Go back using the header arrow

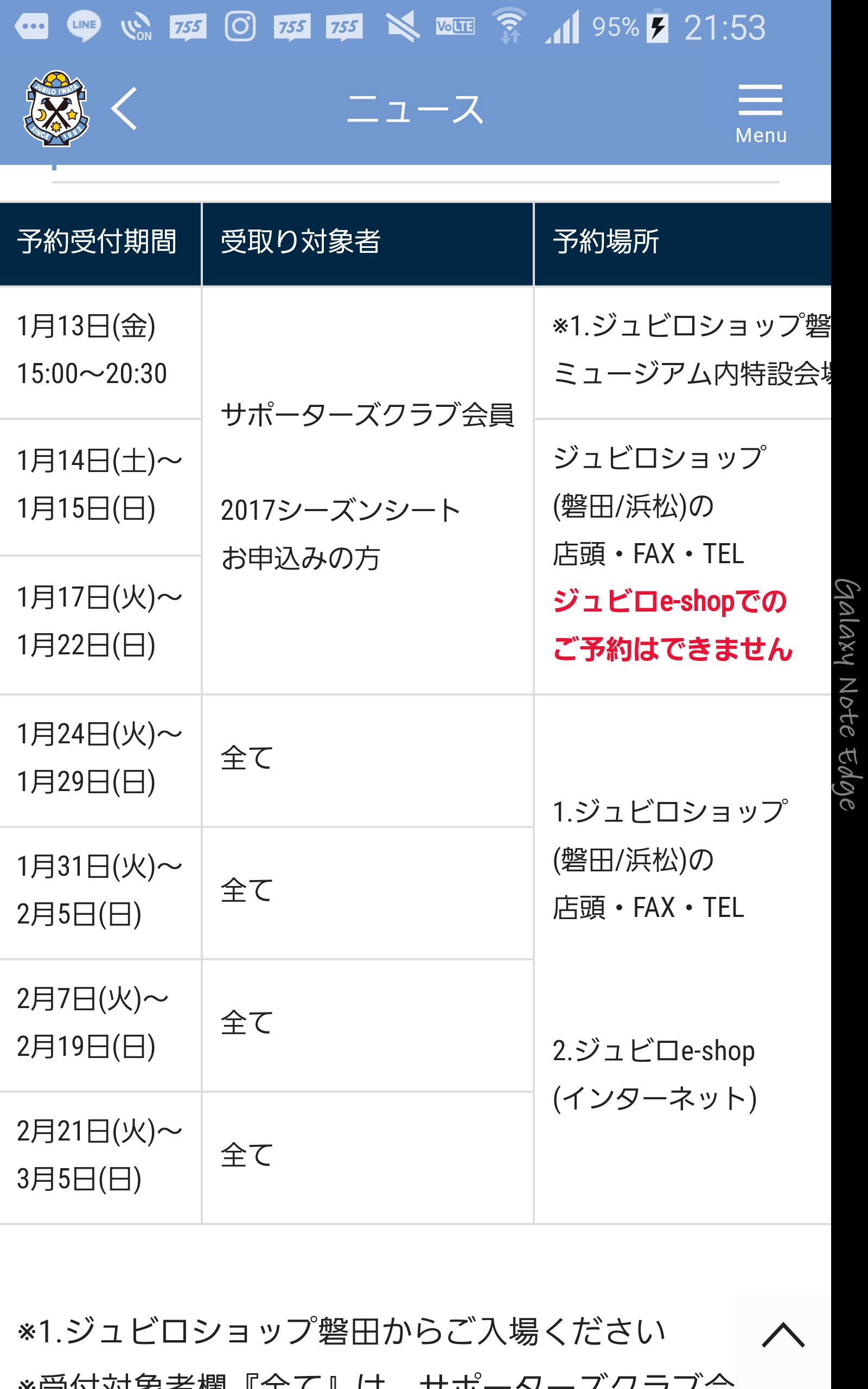(x=124, y=109)
